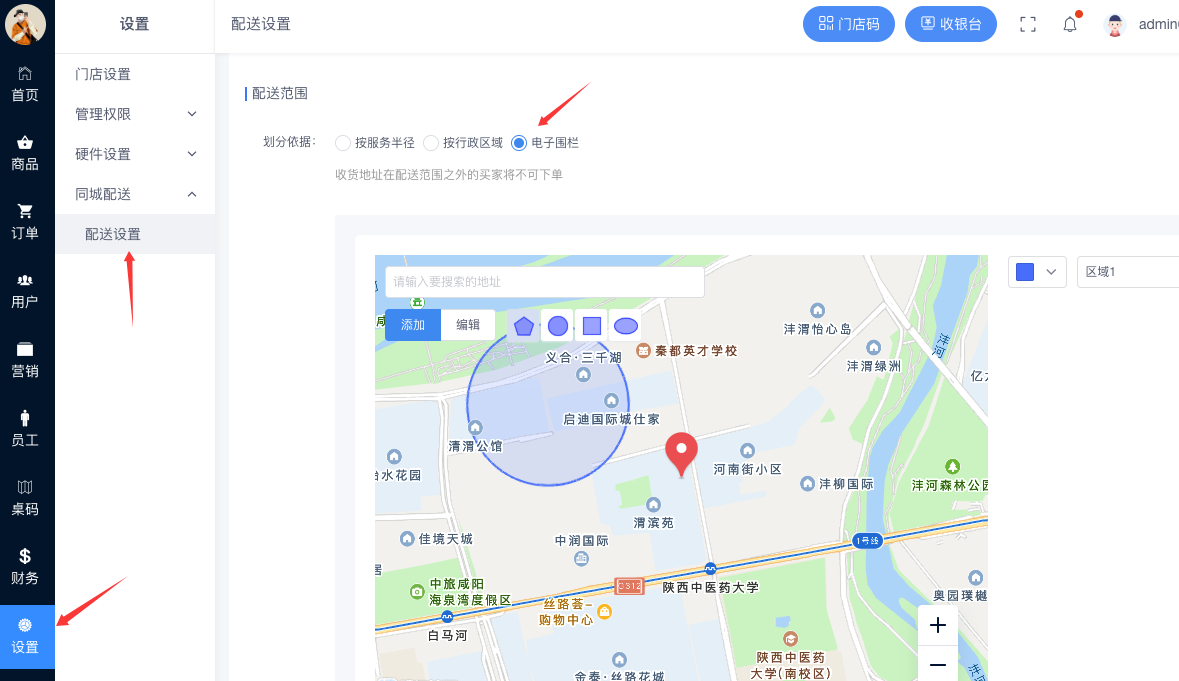Screen dimensions: 1179x681
Task: Open the 订单 orders section
Action: (25, 222)
